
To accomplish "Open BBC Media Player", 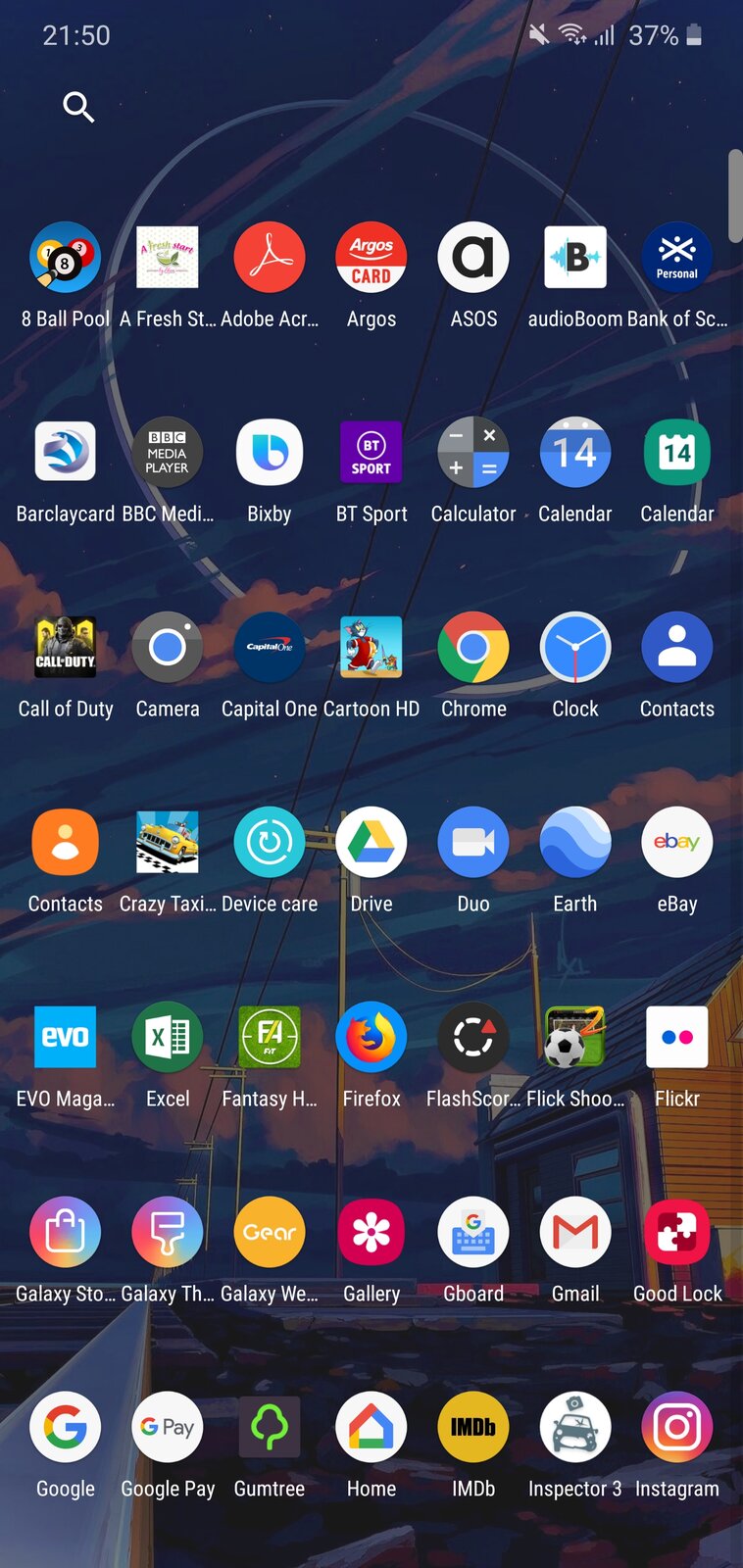I will tap(168, 453).
